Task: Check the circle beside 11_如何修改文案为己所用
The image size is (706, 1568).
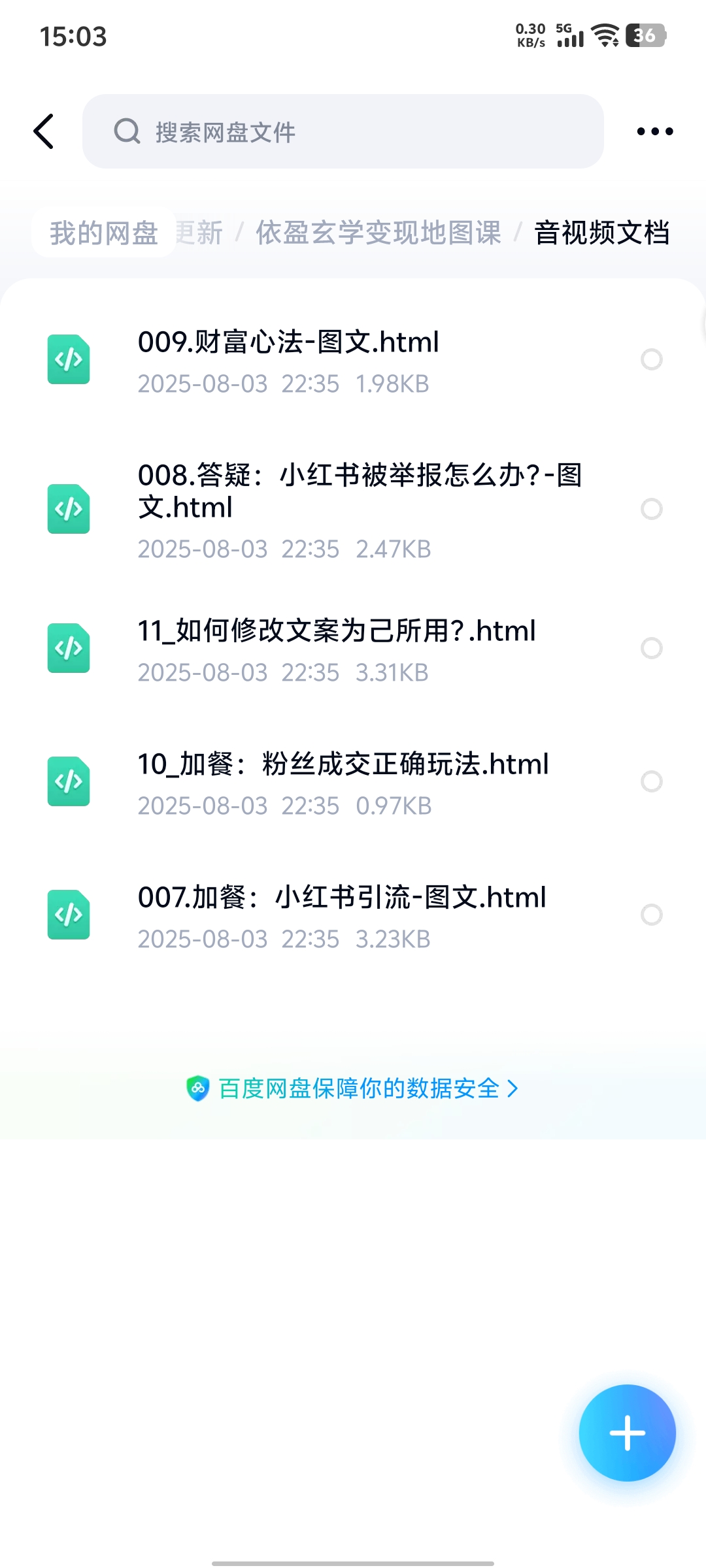Action: 651,648
